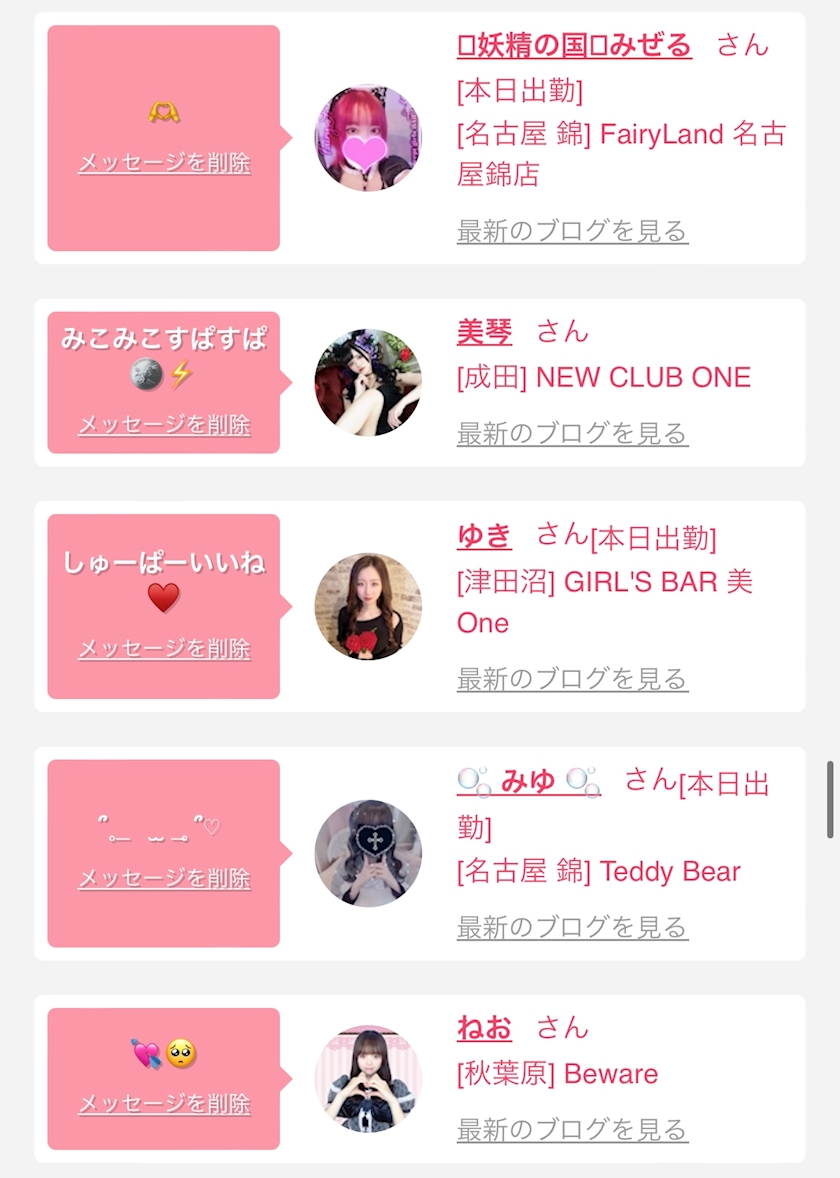Open 妖精の国みぜる profile link

click(x=574, y=45)
